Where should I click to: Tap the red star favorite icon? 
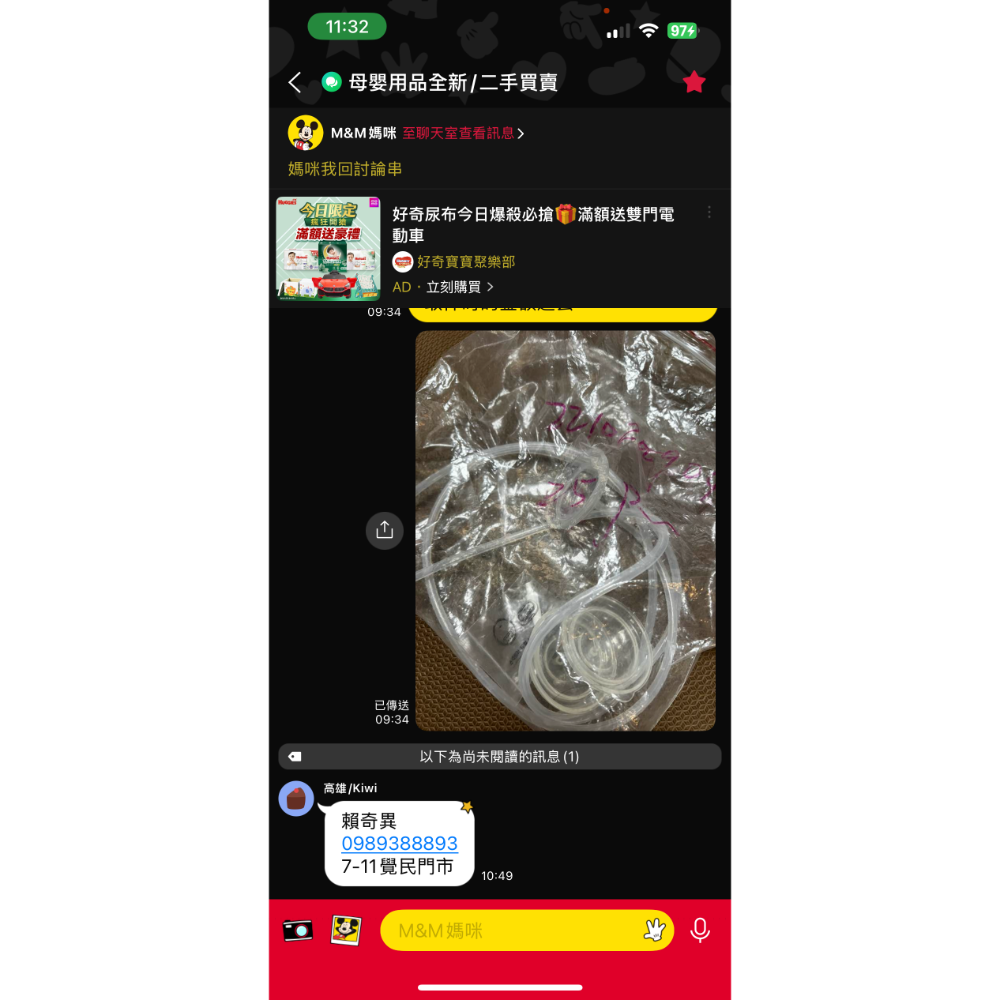coord(694,82)
